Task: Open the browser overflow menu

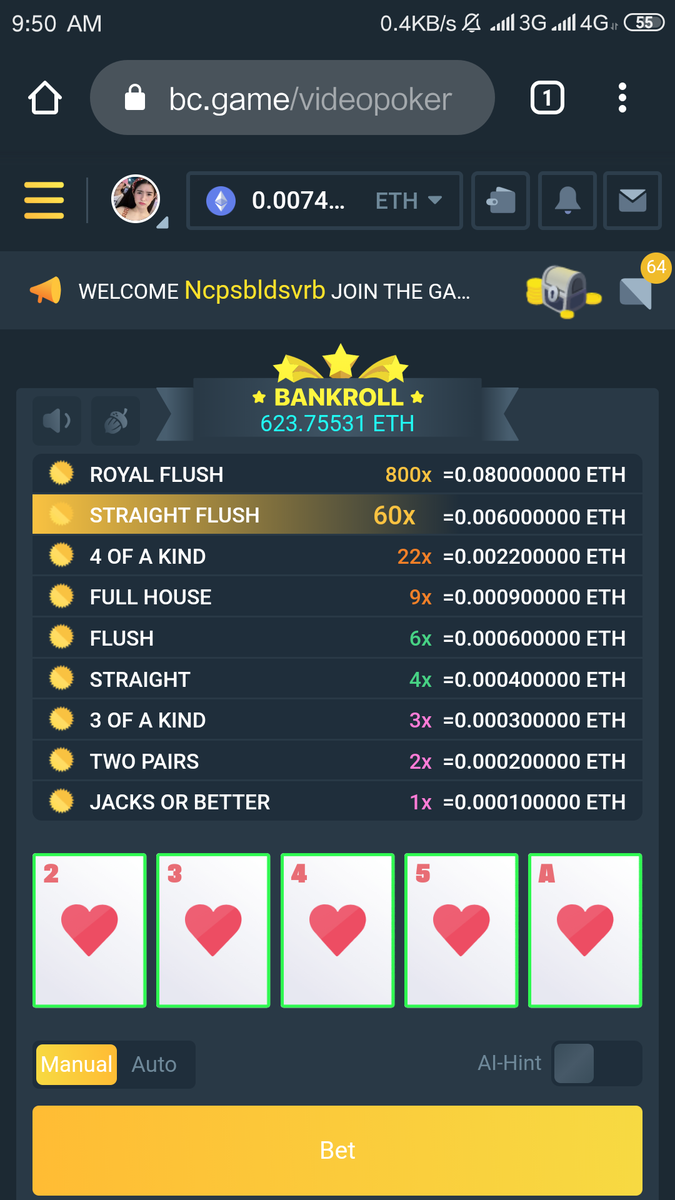Action: tap(622, 98)
